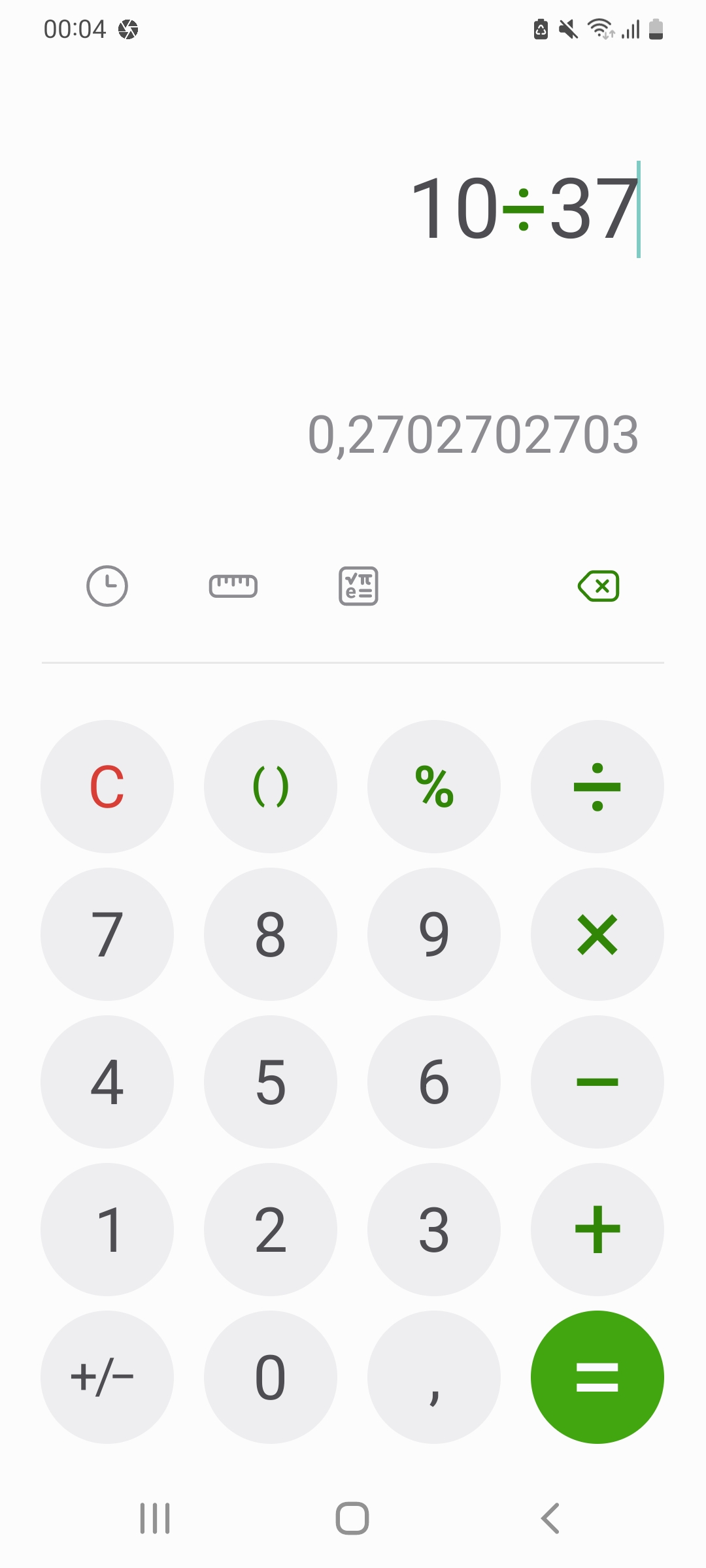The image size is (706, 1568).
Task: Clear the calculation with the C key
Action: (107, 787)
